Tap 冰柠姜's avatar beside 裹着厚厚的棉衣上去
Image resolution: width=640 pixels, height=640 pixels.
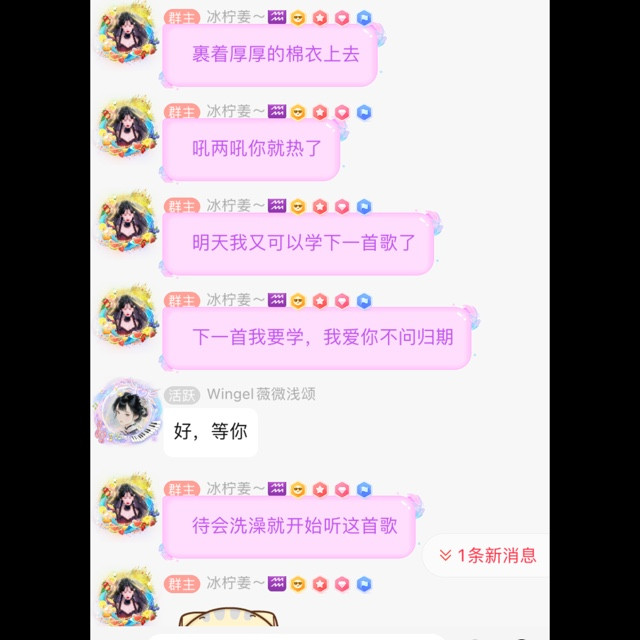127,35
